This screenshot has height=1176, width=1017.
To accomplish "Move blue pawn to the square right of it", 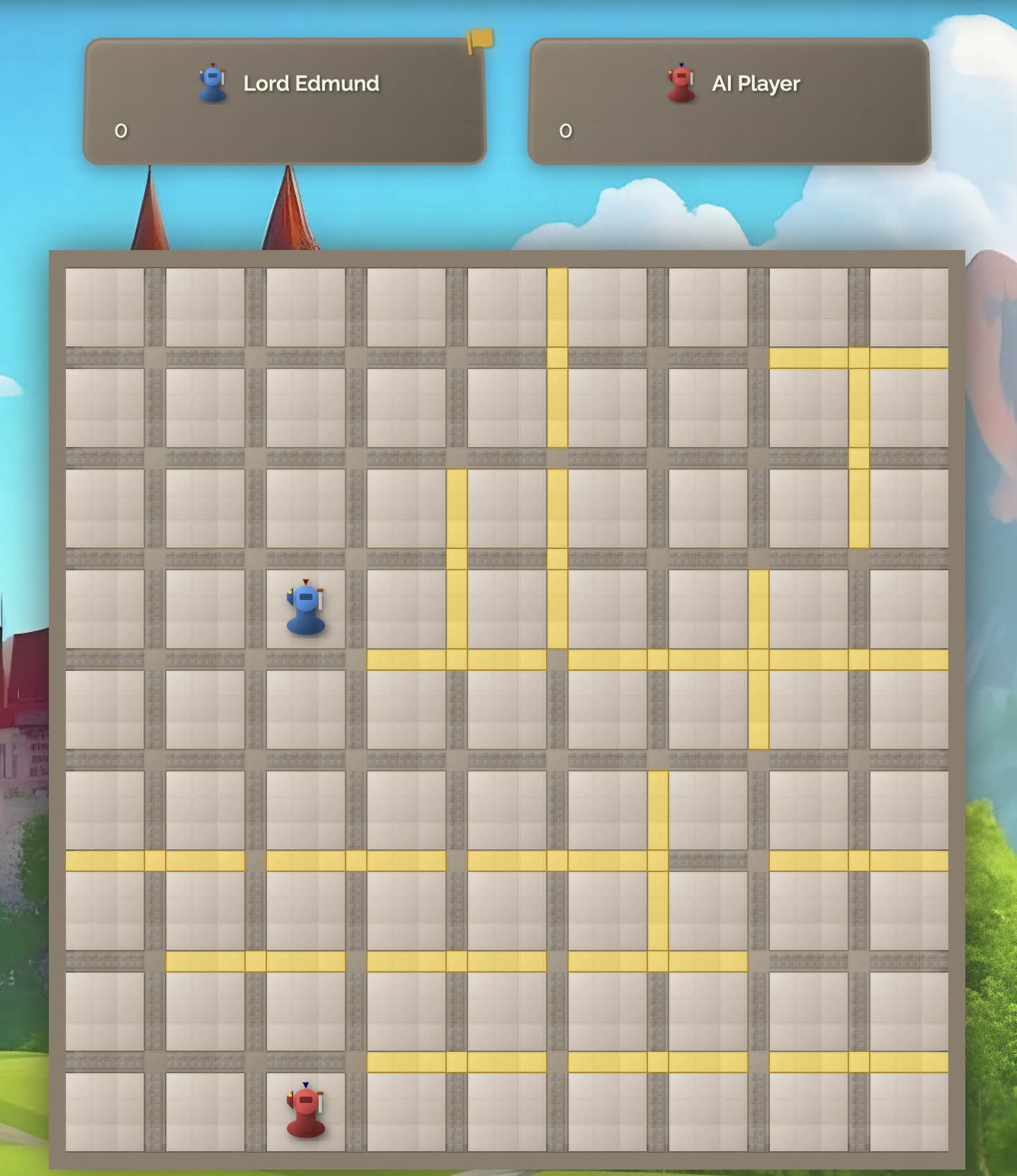I will [406, 609].
